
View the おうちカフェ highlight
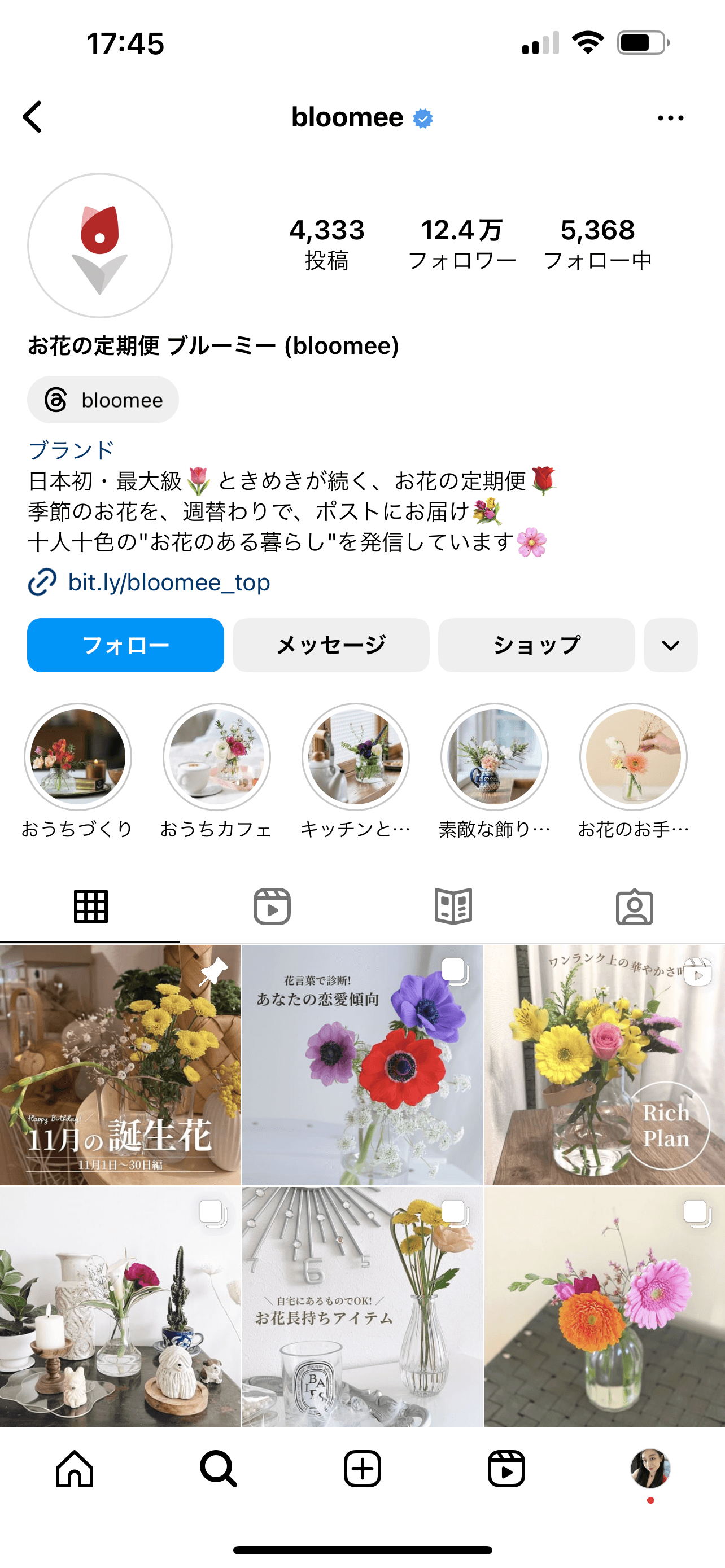[x=217, y=756]
